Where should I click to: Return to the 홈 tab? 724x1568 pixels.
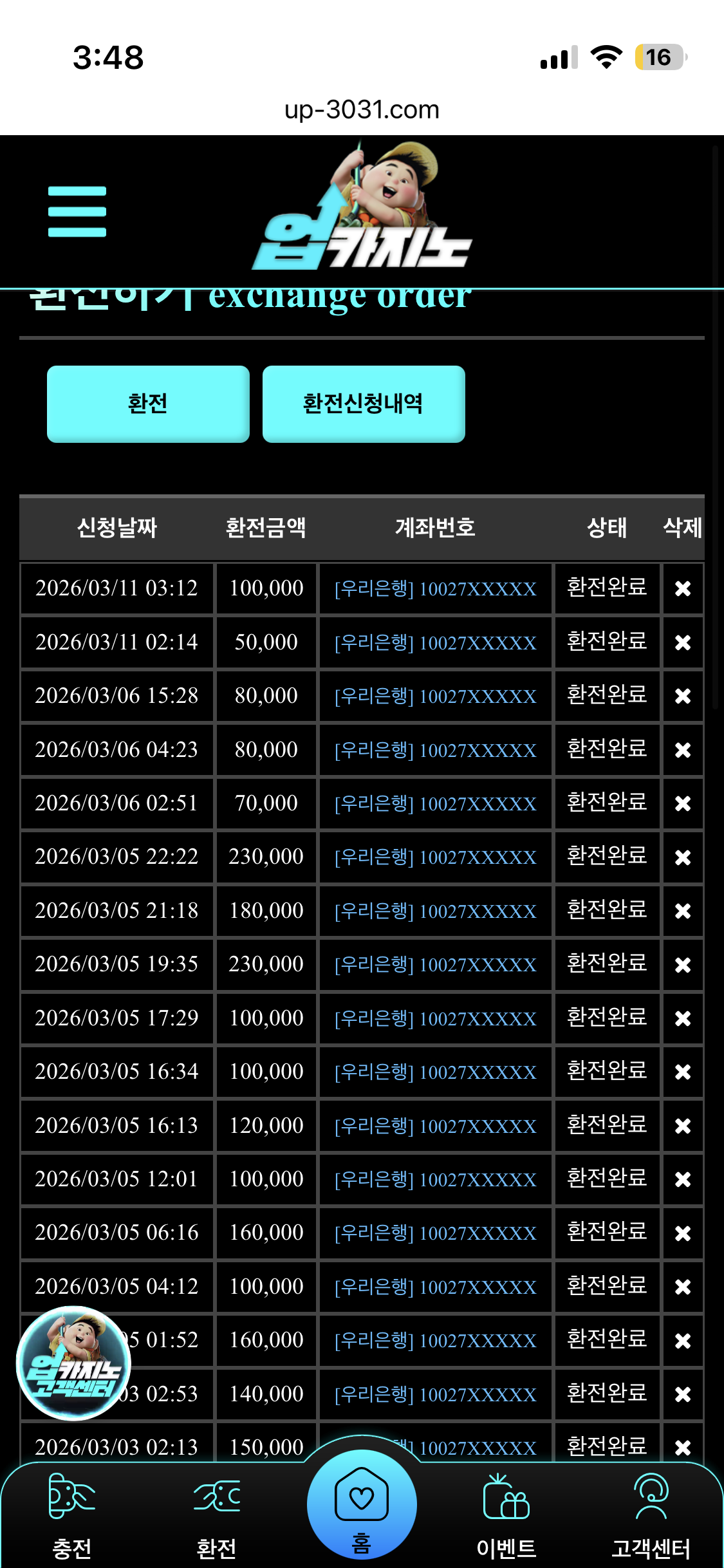pos(362,1506)
